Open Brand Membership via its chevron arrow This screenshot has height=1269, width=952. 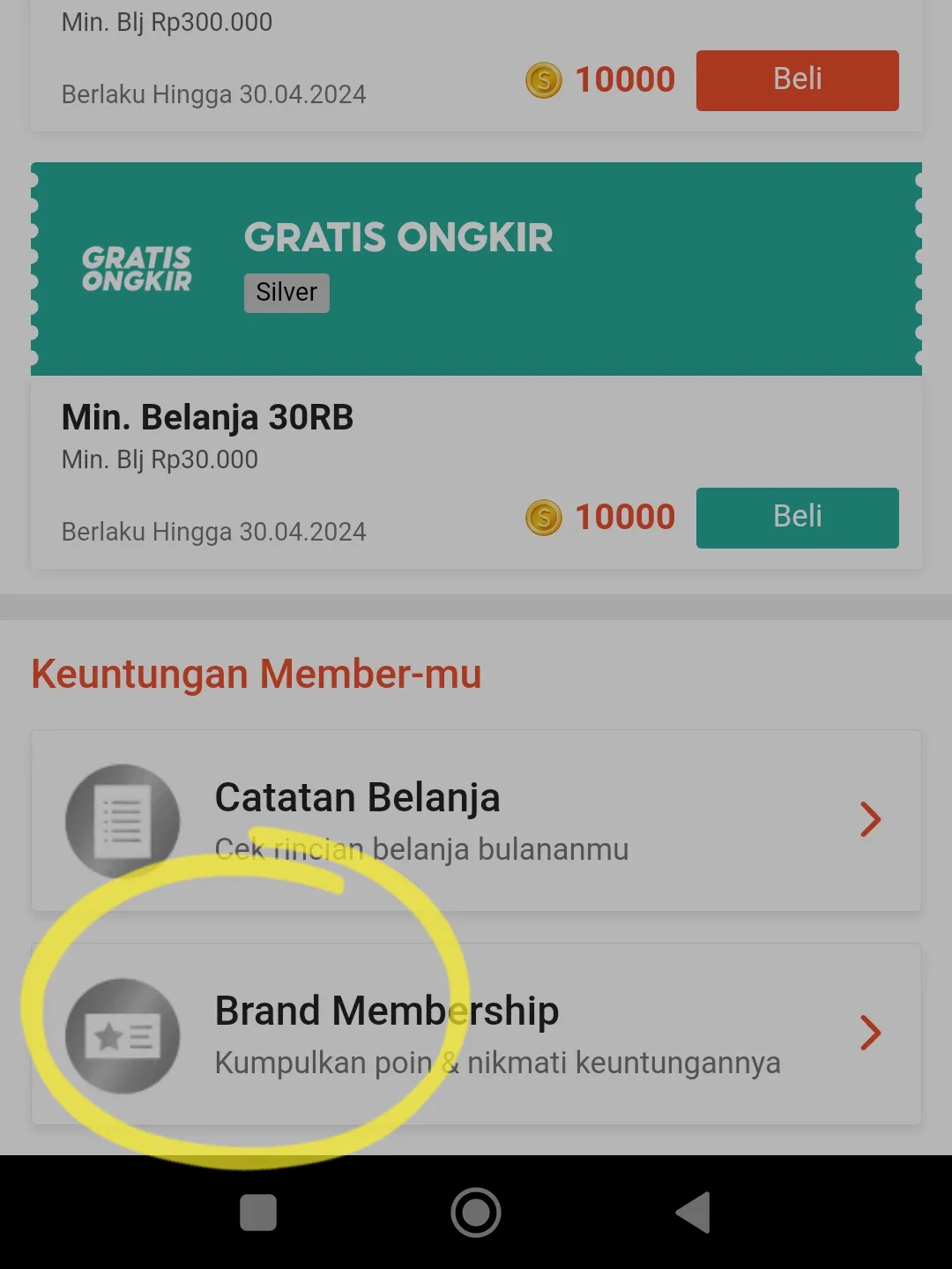(x=871, y=1033)
